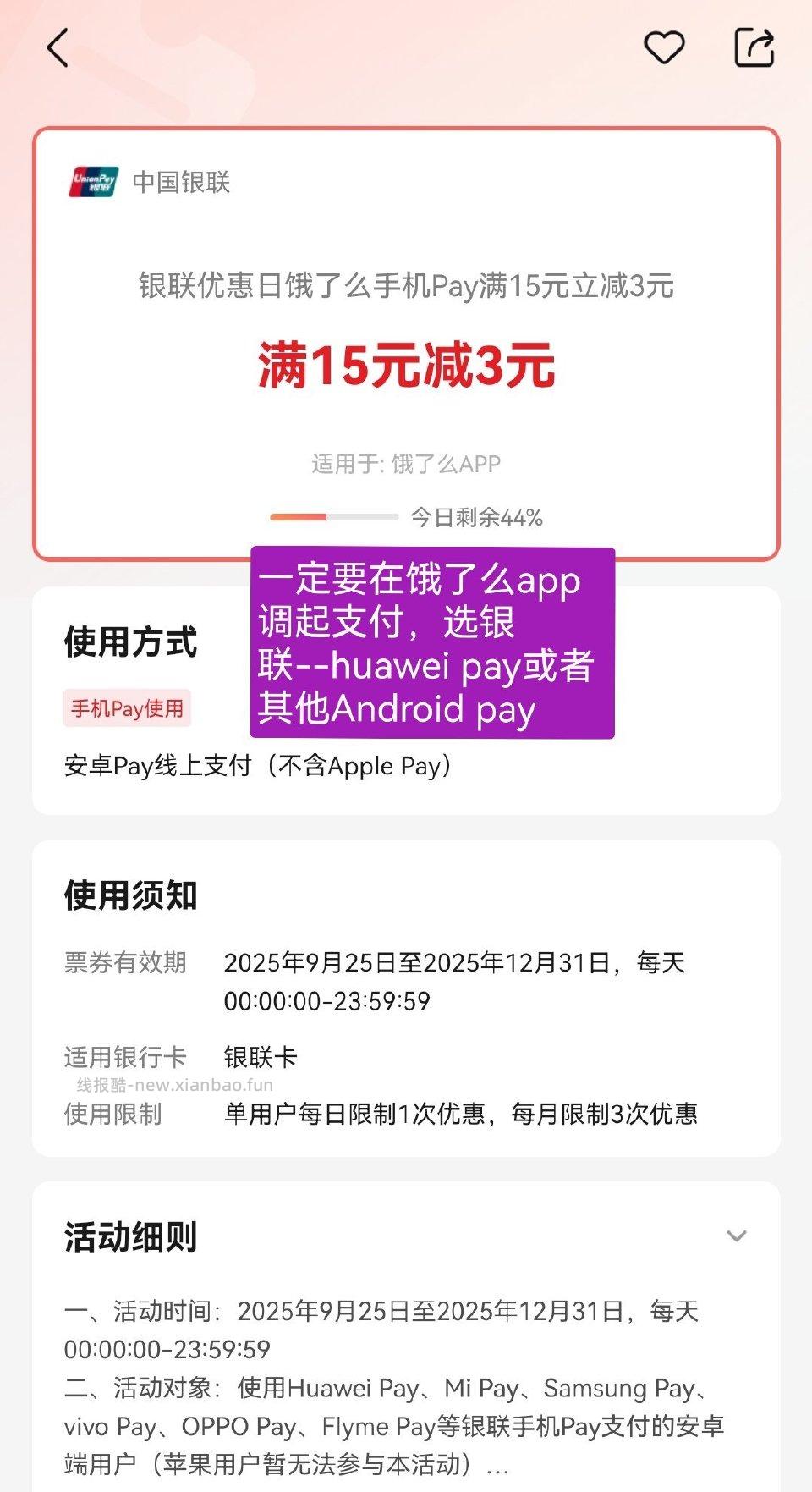Screen dimensions: 812x1492
Task: Tap the heart to favorite this coupon
Action: [x=665, y=48]
